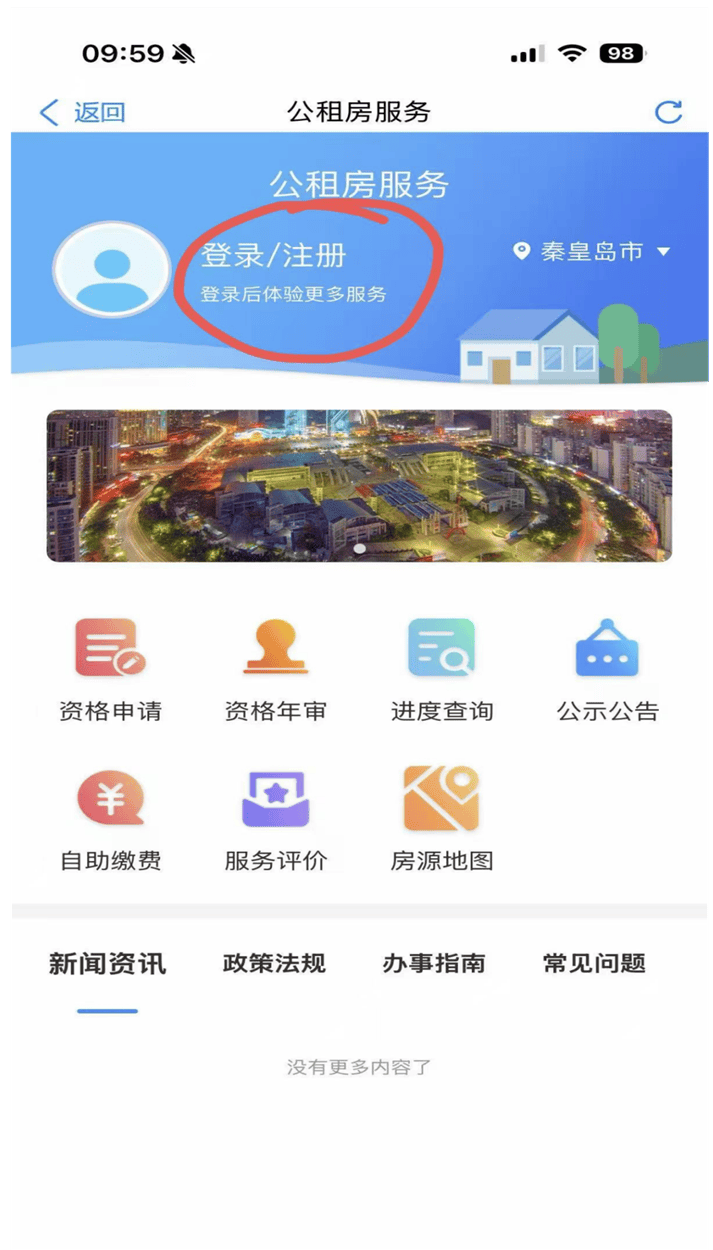
Task: Open the city night-view banner
Action: [x=359, y=485]
